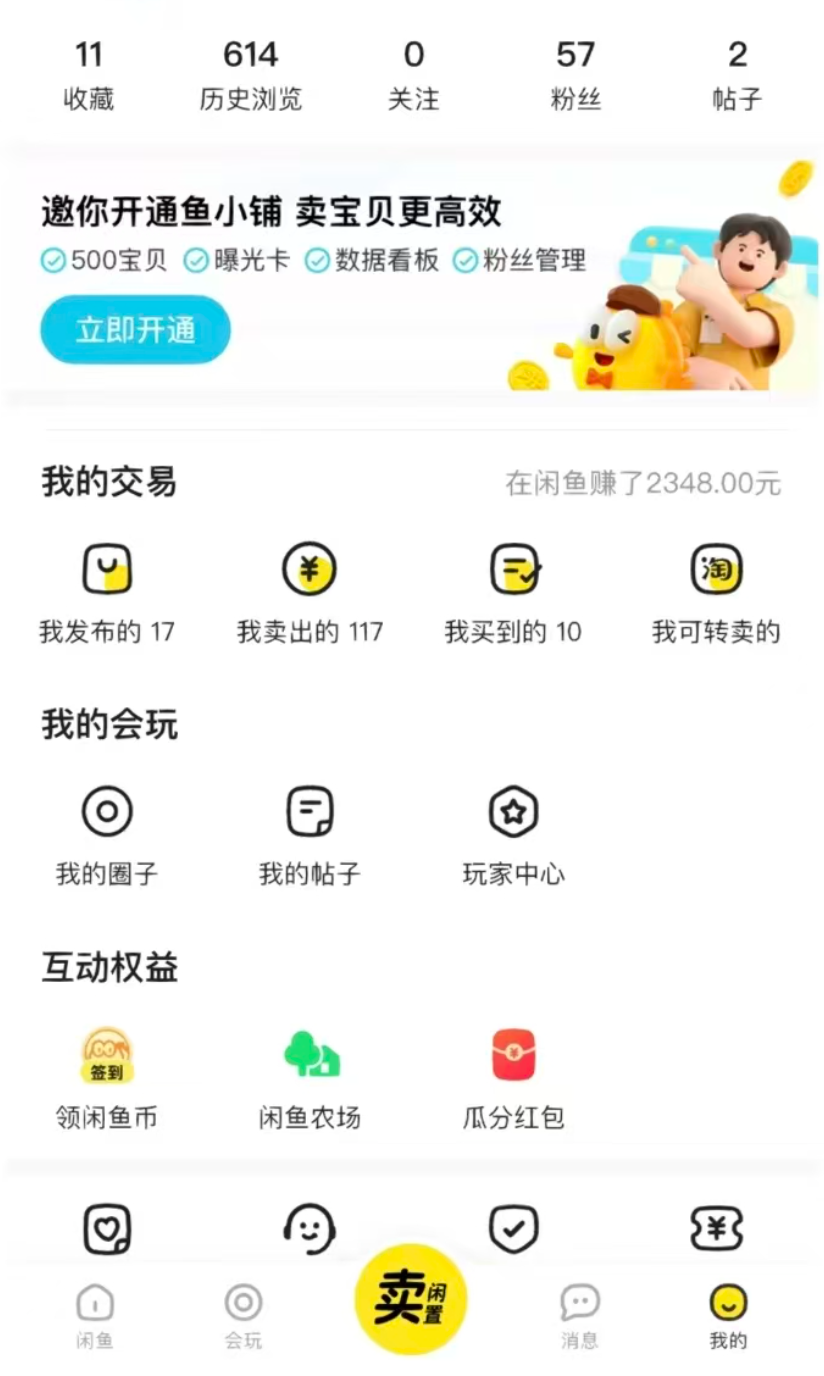Open the 闲鱼农场 farm tree icon

click(310, 1053)
